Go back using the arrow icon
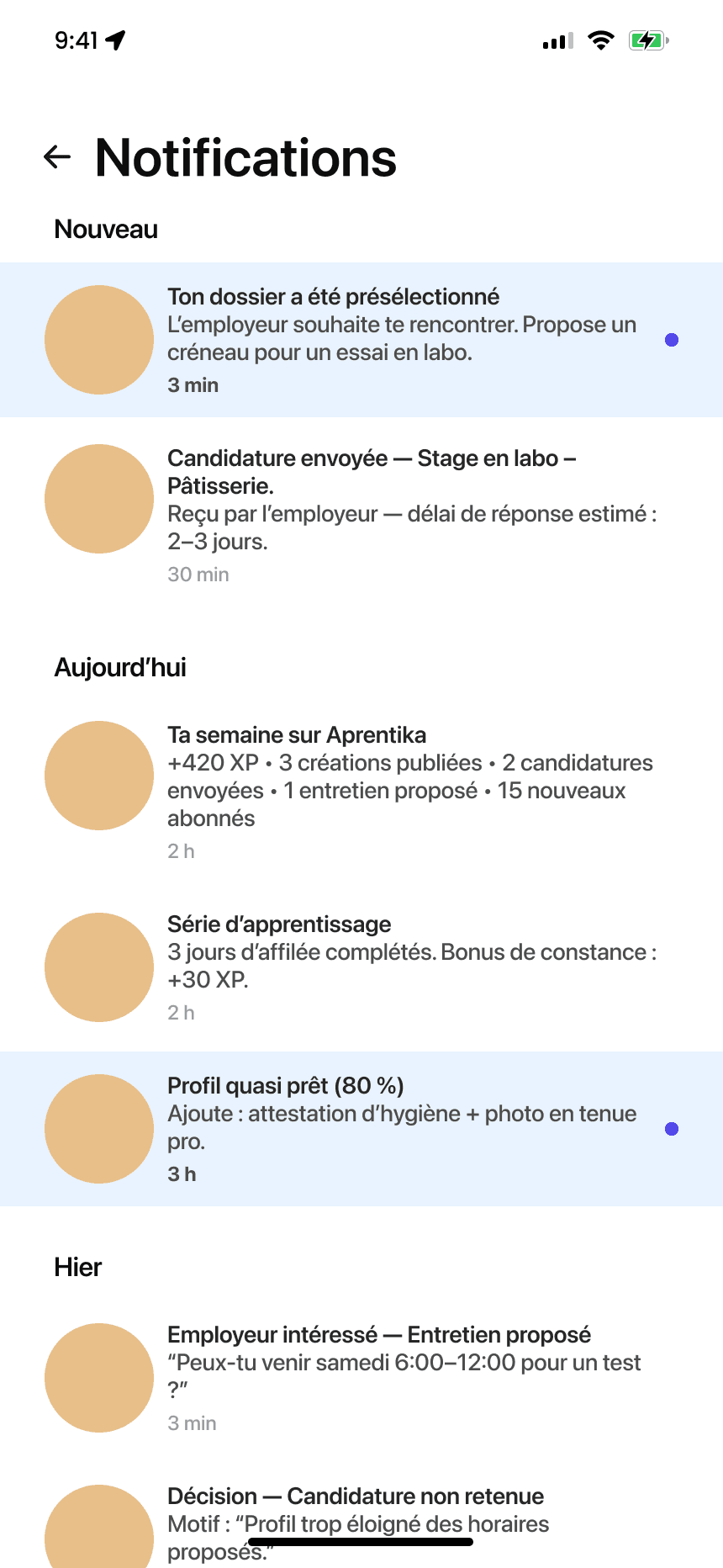The height and width of the screenshot is (1568, 723). pyautogui.click(x=57, y=156)
